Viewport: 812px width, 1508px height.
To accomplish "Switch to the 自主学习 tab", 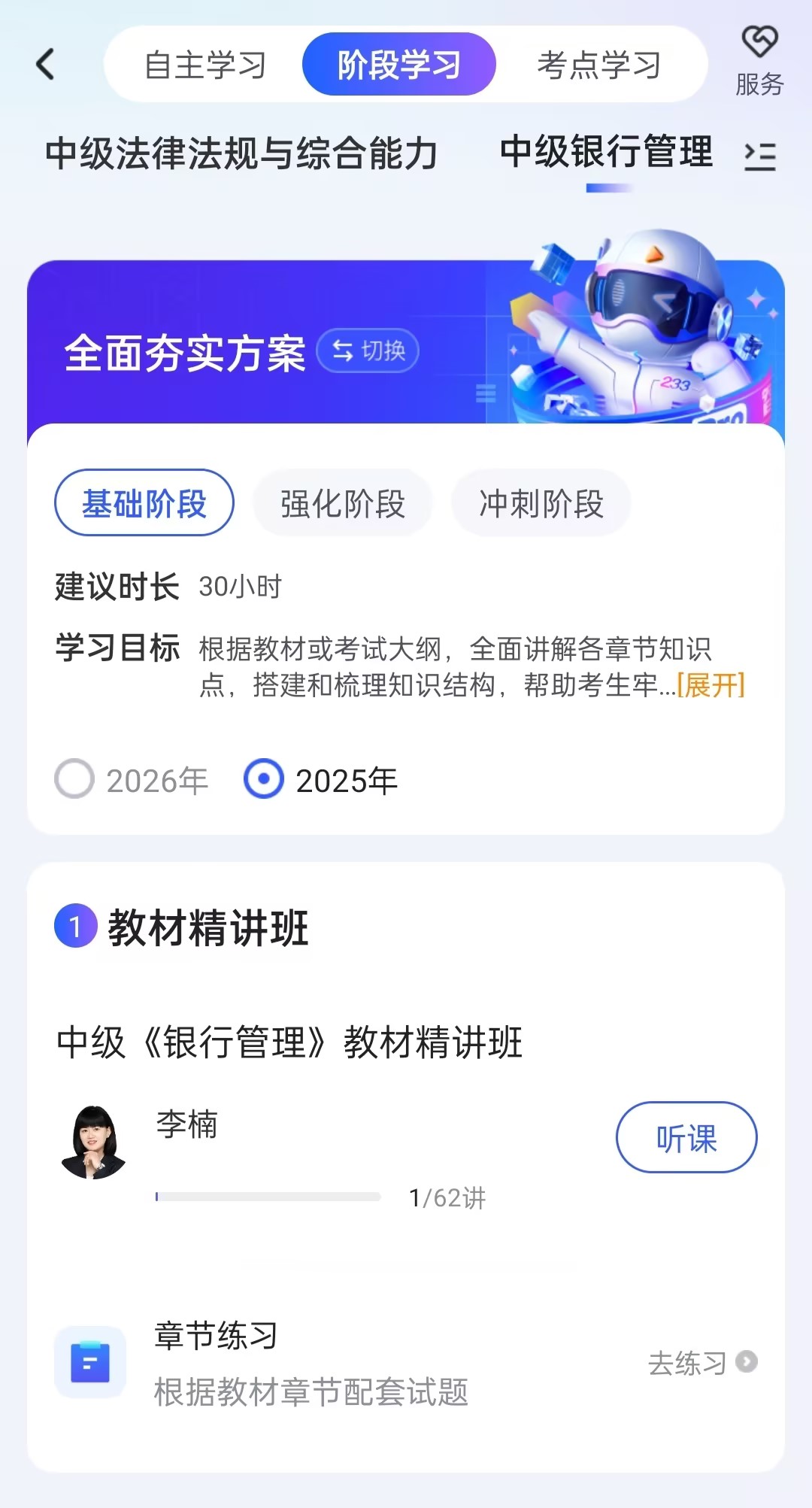I will [x=205, y=65].
